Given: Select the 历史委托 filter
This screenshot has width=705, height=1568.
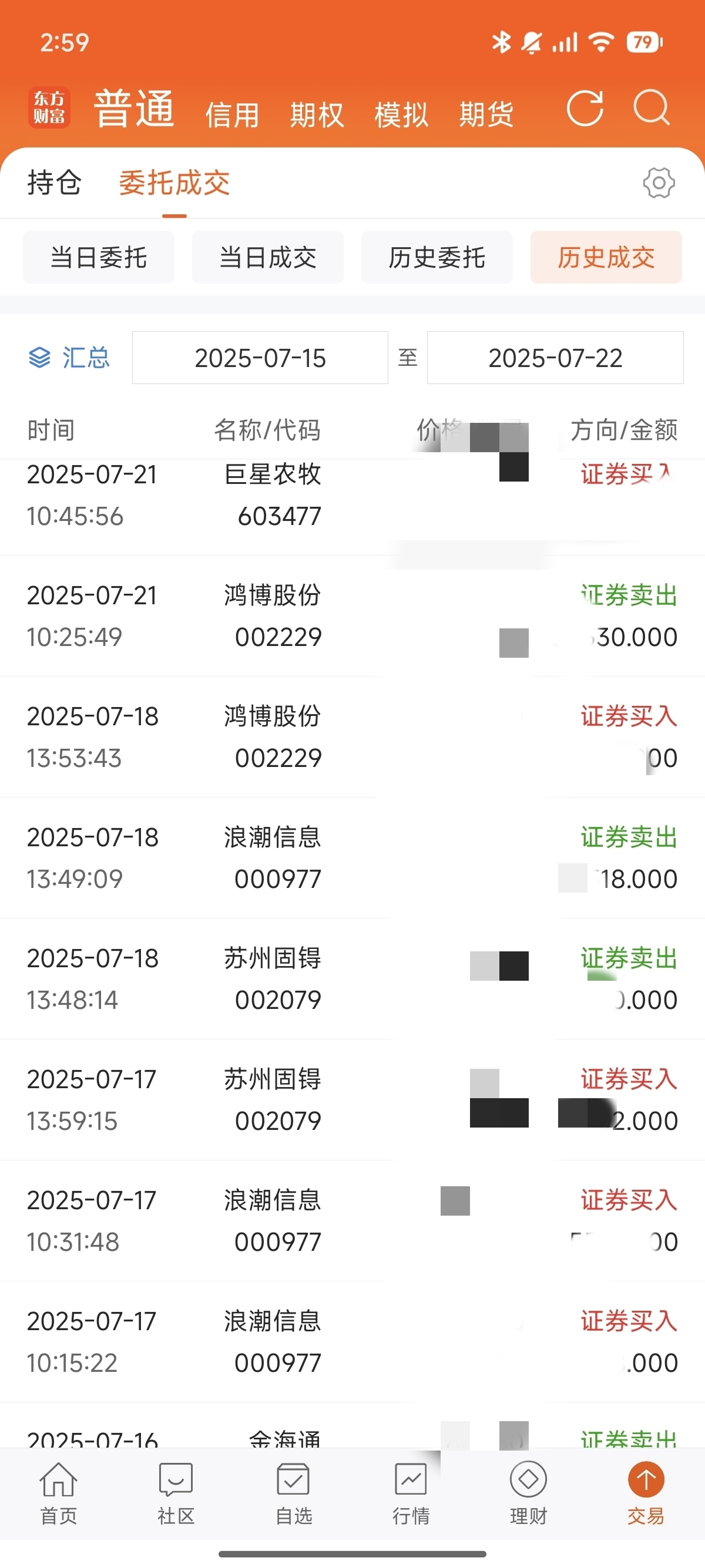Looking at the screenshot, I should pos(437,257).
